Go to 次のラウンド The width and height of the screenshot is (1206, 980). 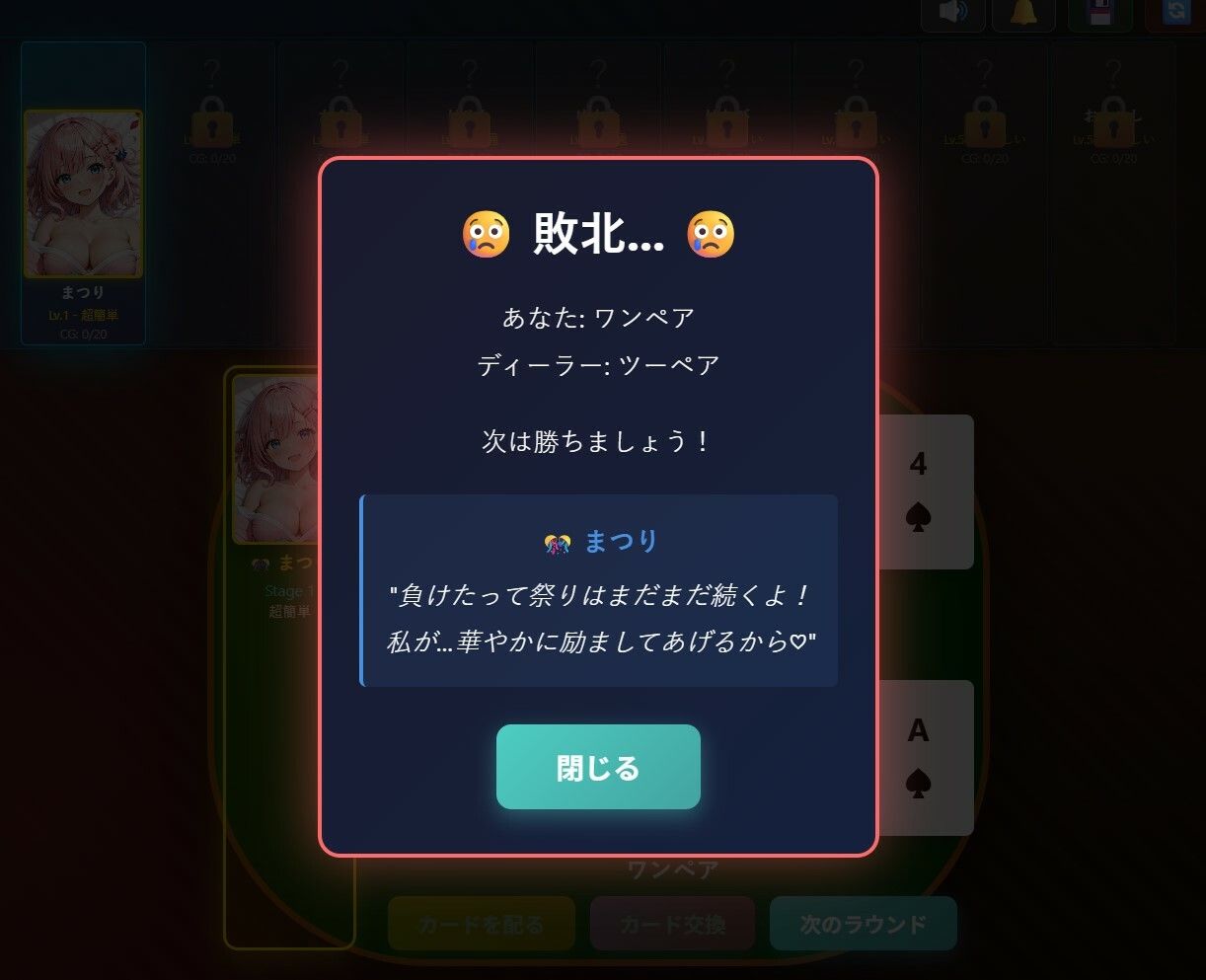(863, 924)
